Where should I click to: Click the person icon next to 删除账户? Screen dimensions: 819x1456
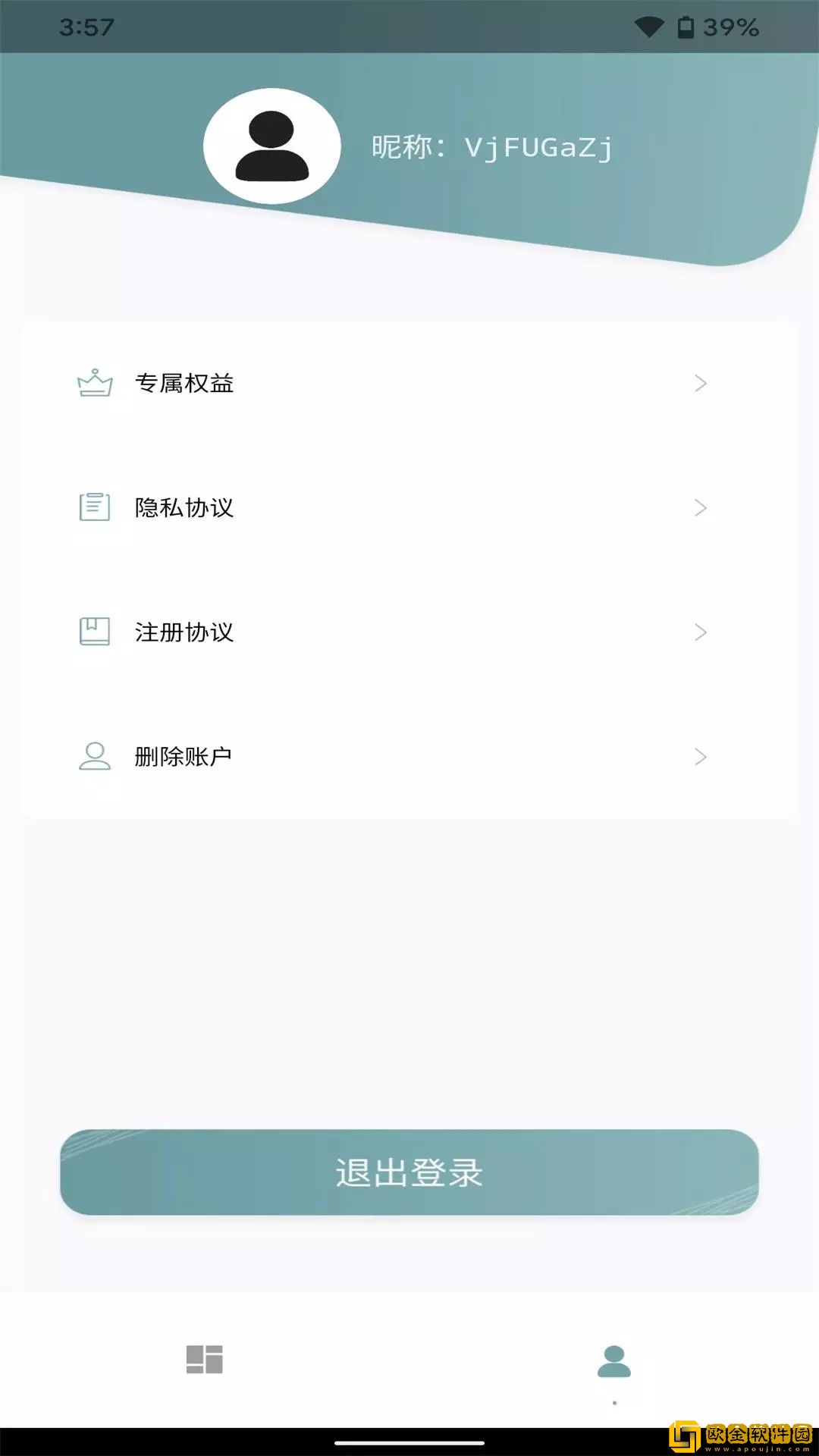pyautogui.click(x=94, y=756)
